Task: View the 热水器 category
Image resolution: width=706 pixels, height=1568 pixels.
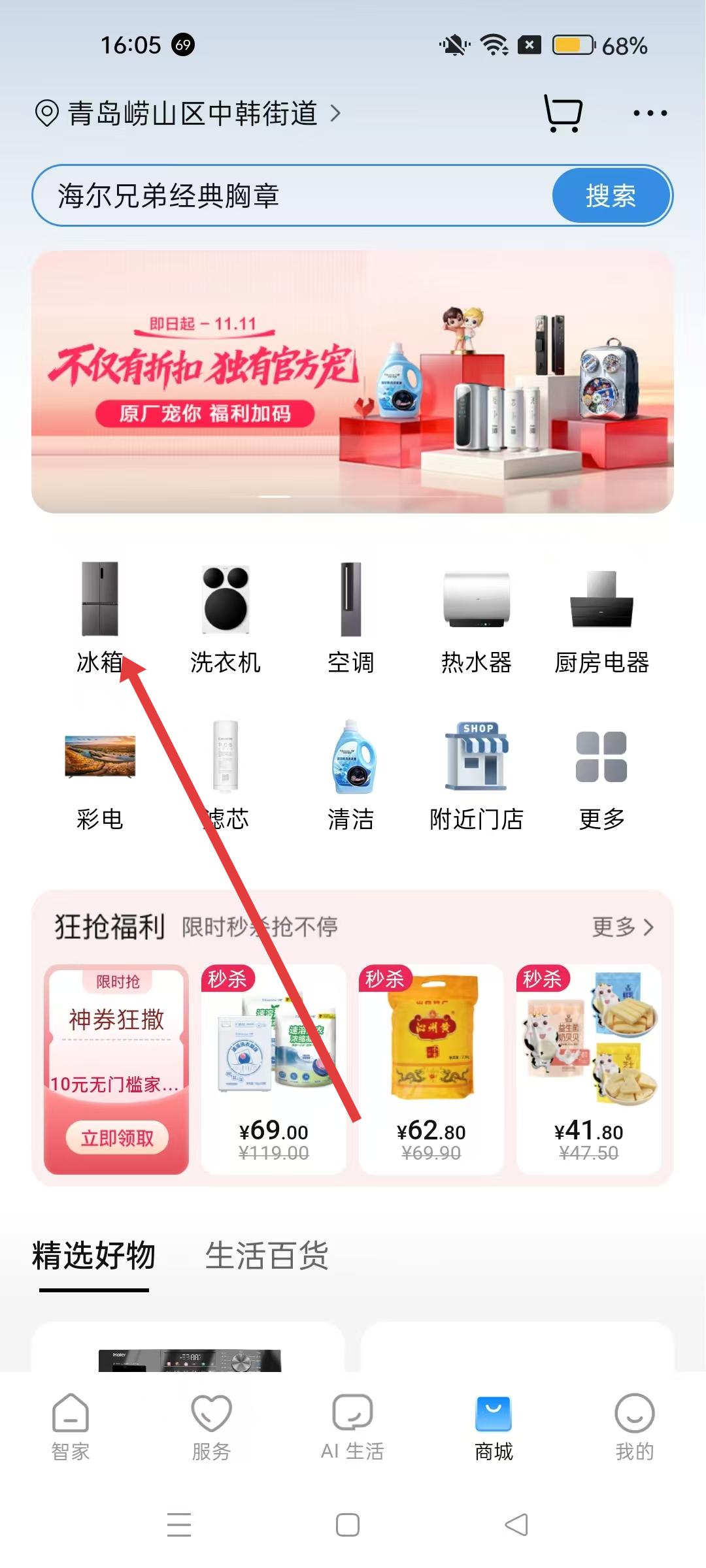Action: pyautogui.click(x=476, y=616)
